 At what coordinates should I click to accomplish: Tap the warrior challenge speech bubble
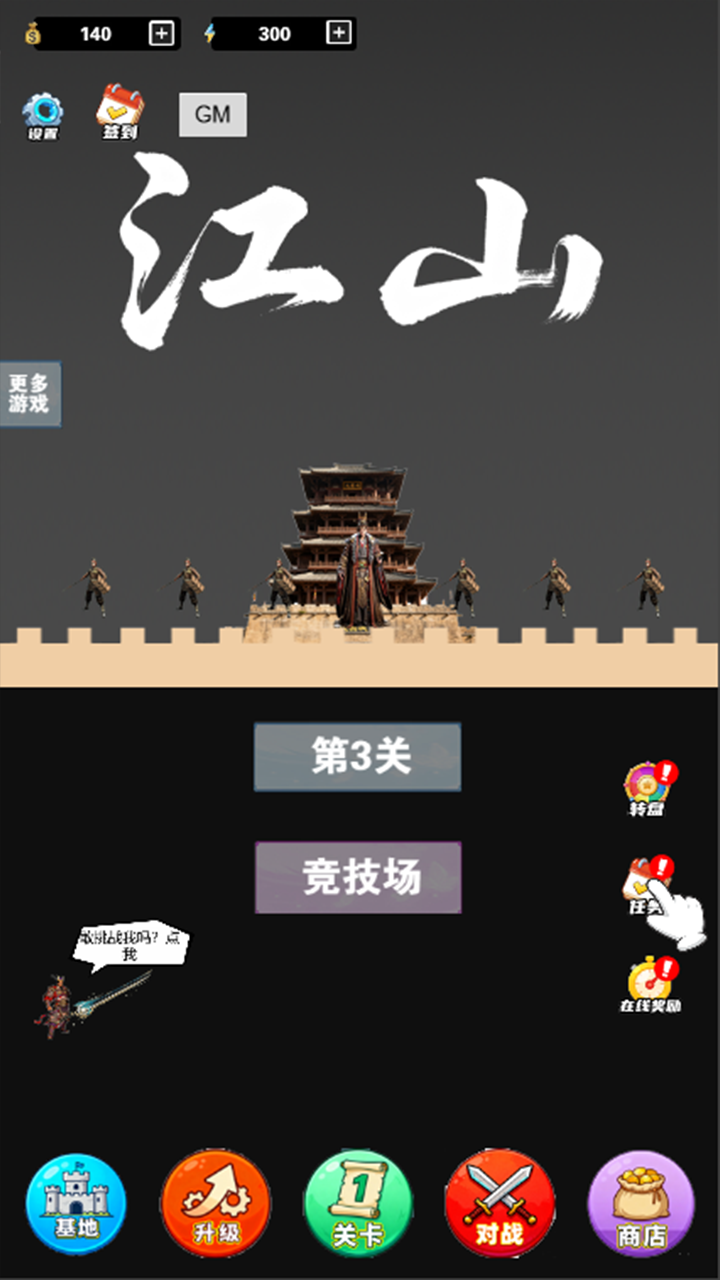pos(130,946)
